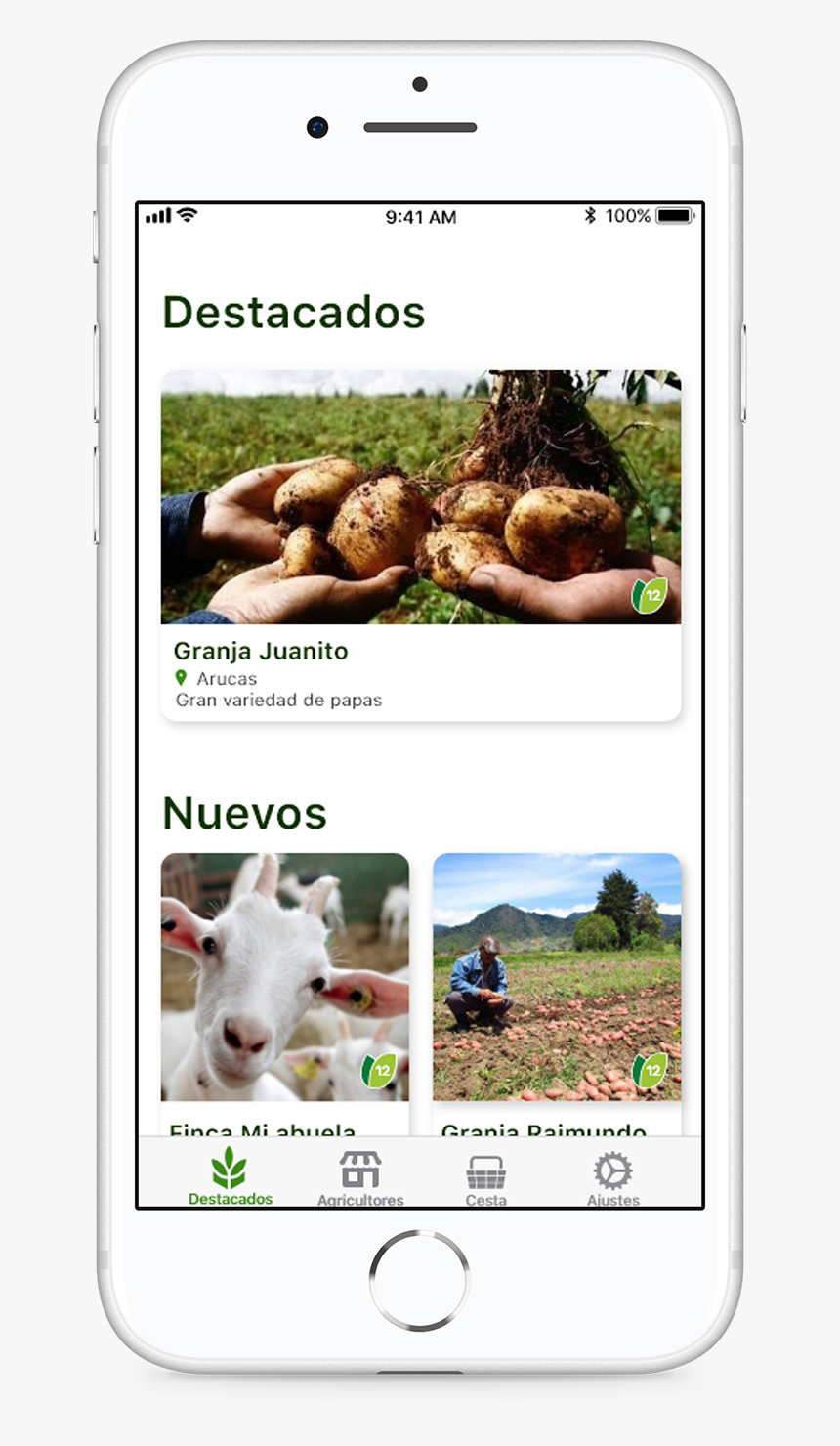
Task: Go to the Cesta basket tab
Action: click(x=485, y=1176)
